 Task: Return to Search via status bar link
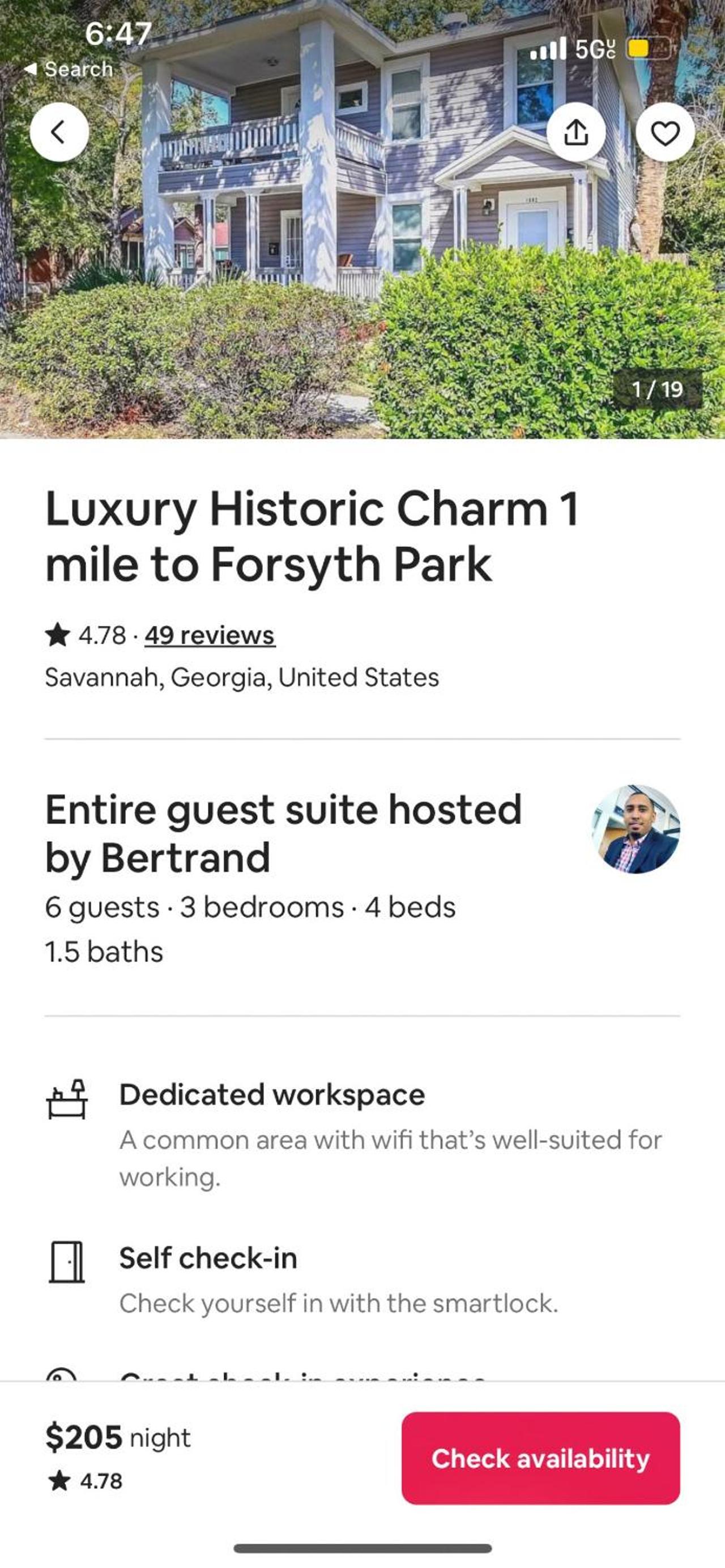coord(68,69)
